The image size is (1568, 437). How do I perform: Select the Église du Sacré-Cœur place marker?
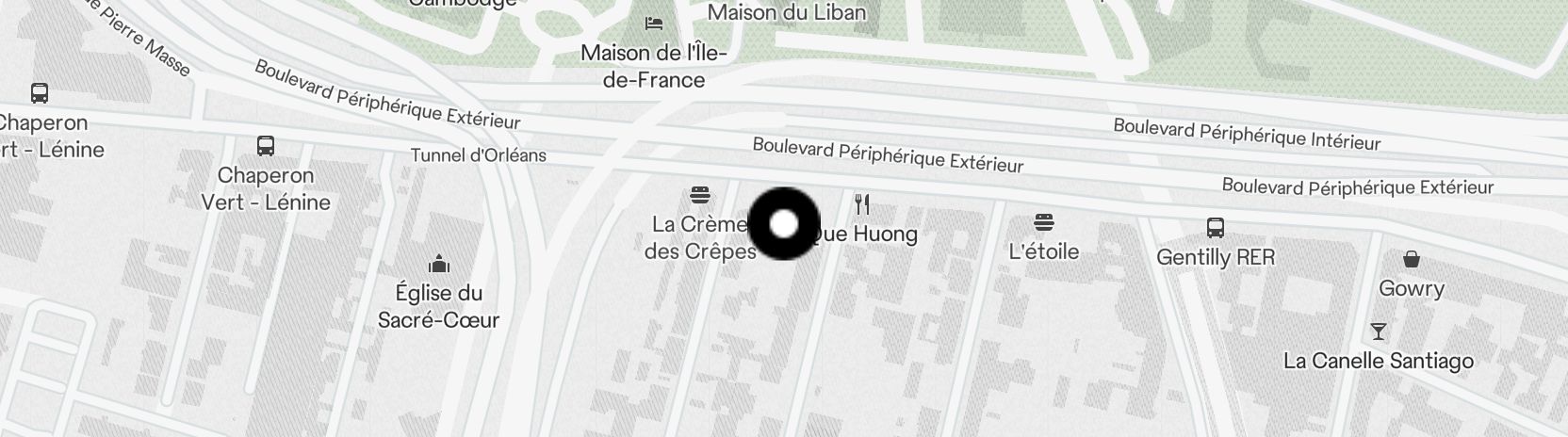438,264
